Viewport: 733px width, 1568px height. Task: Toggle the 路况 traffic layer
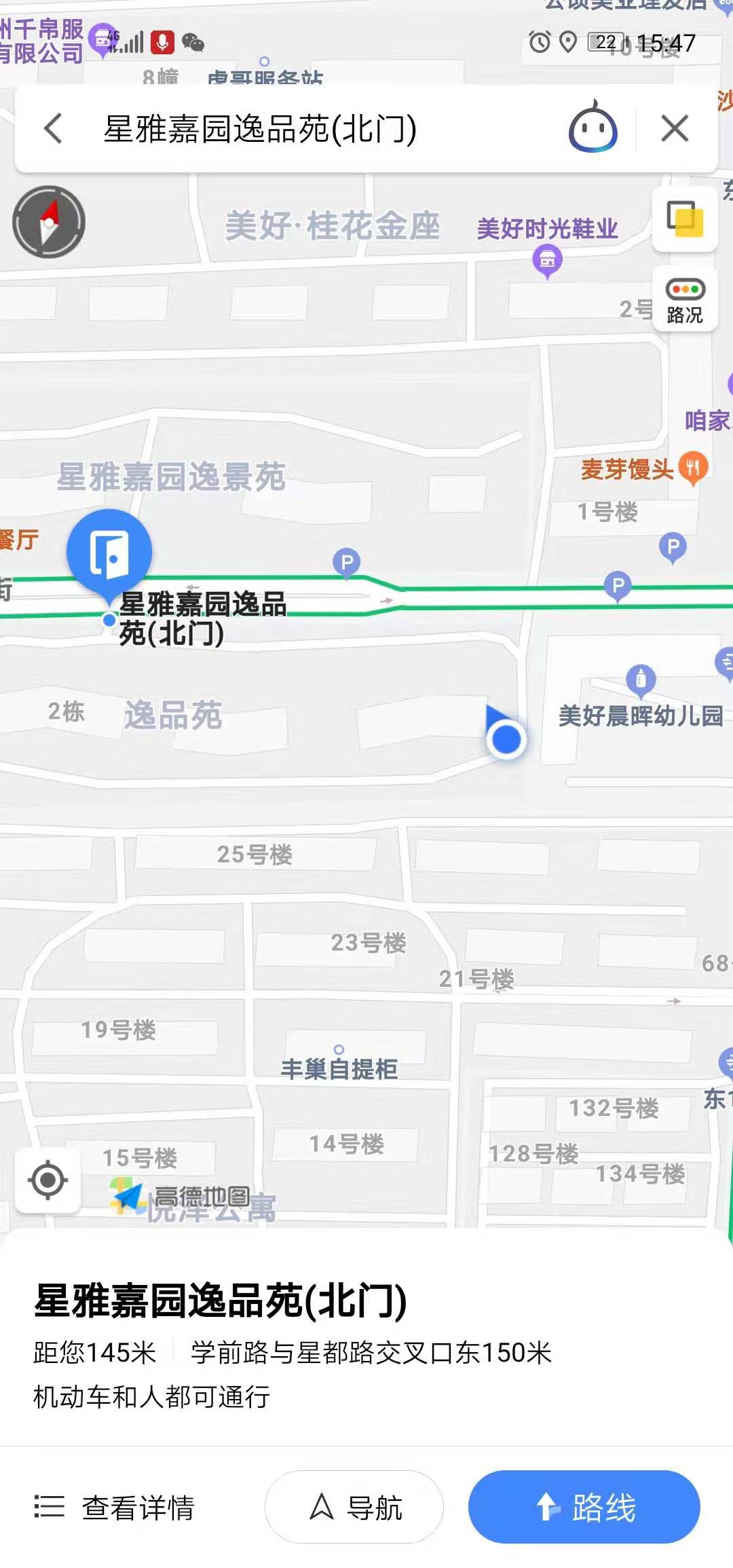(x=685, y=301)
